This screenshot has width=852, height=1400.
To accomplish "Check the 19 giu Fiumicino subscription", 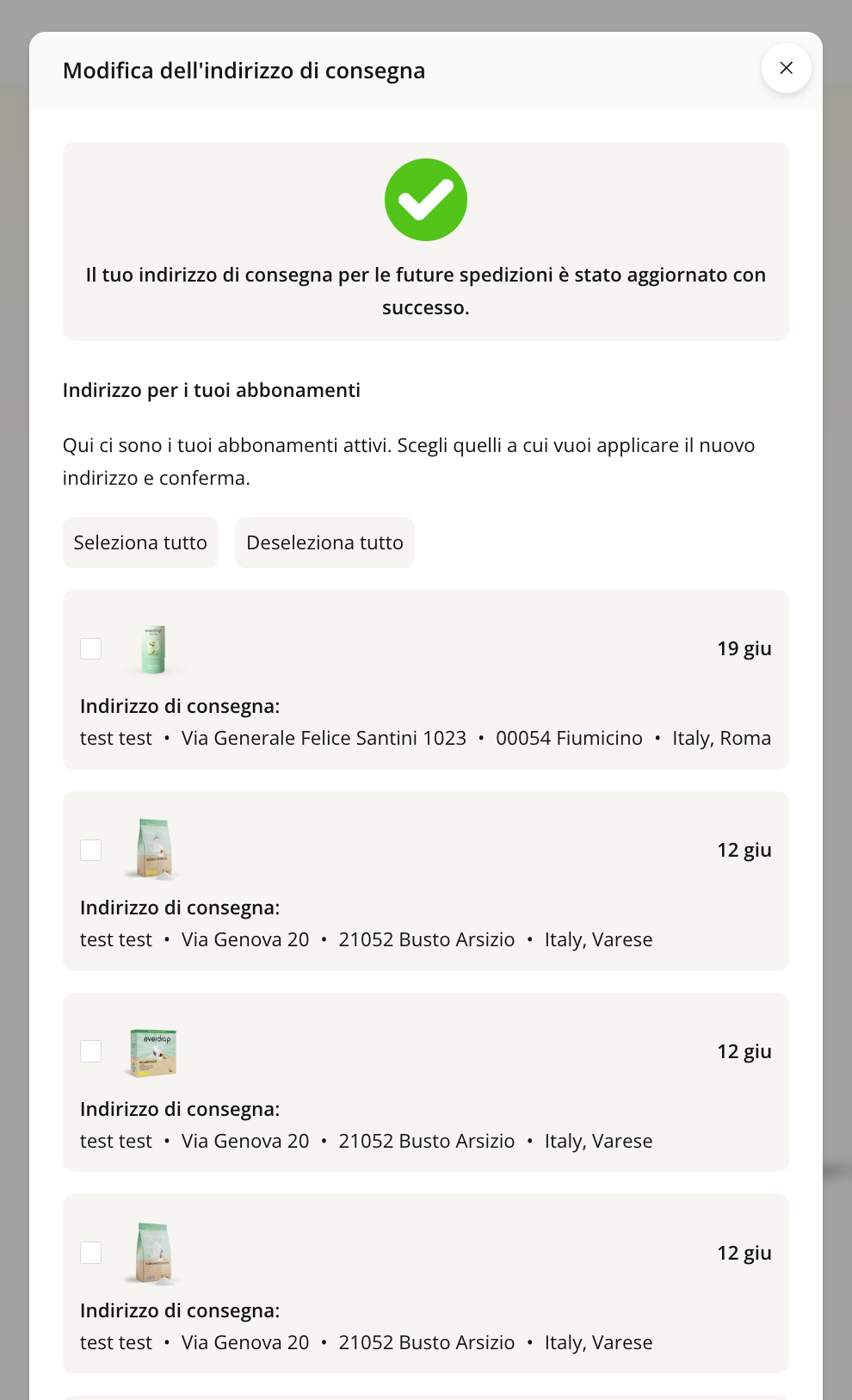I will [91, 648].
